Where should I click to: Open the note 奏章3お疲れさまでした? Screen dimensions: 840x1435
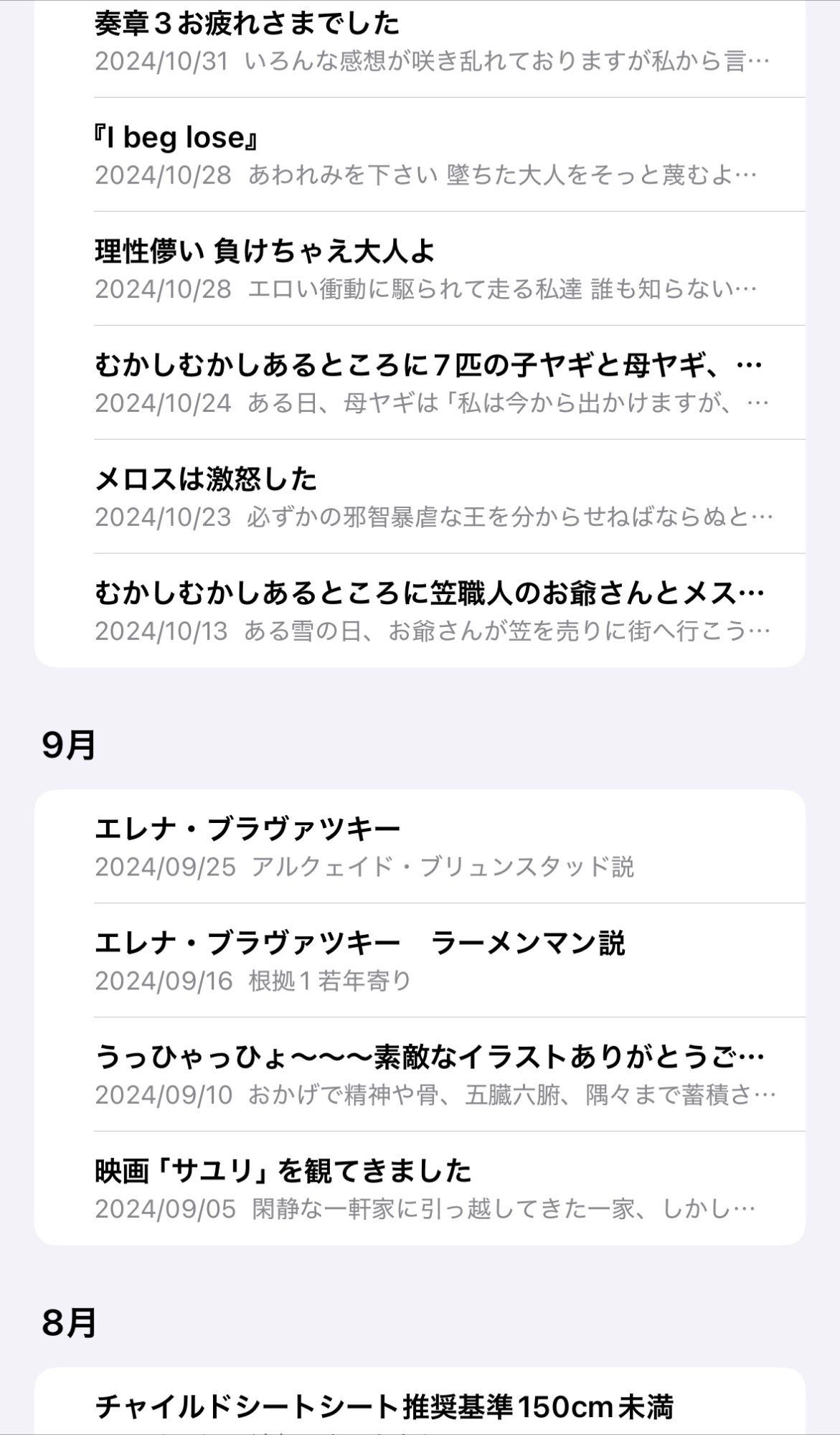[430, 43]
